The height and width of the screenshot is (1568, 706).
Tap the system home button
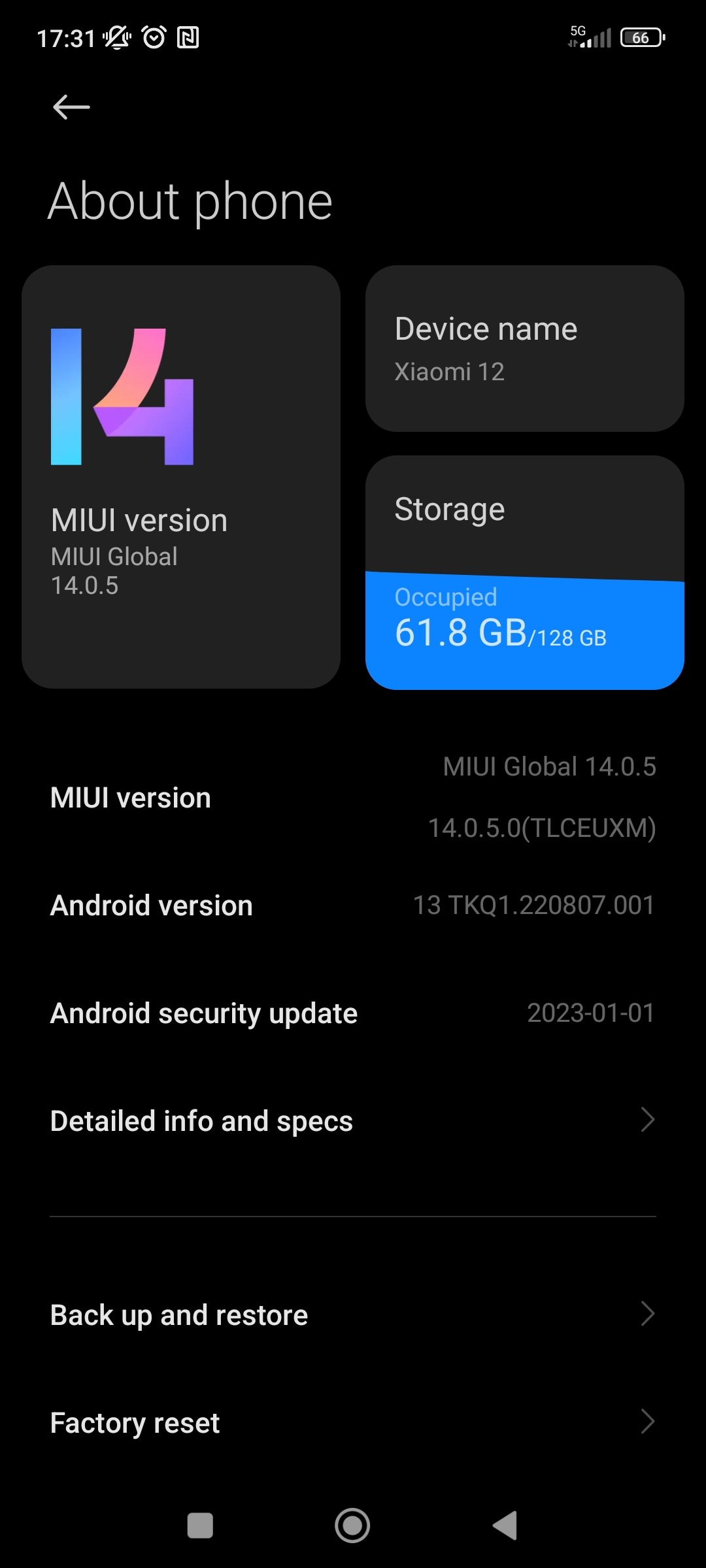pos(352,1526)
